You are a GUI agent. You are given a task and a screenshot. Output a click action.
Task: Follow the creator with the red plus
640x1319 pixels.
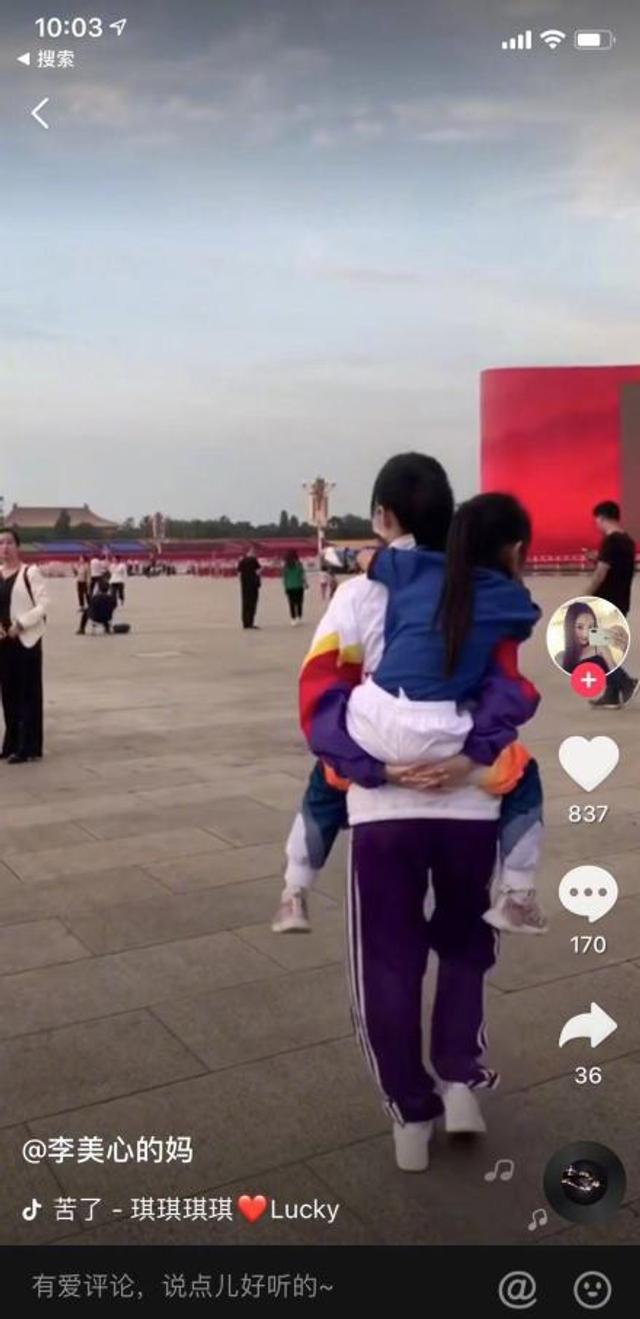588,680
